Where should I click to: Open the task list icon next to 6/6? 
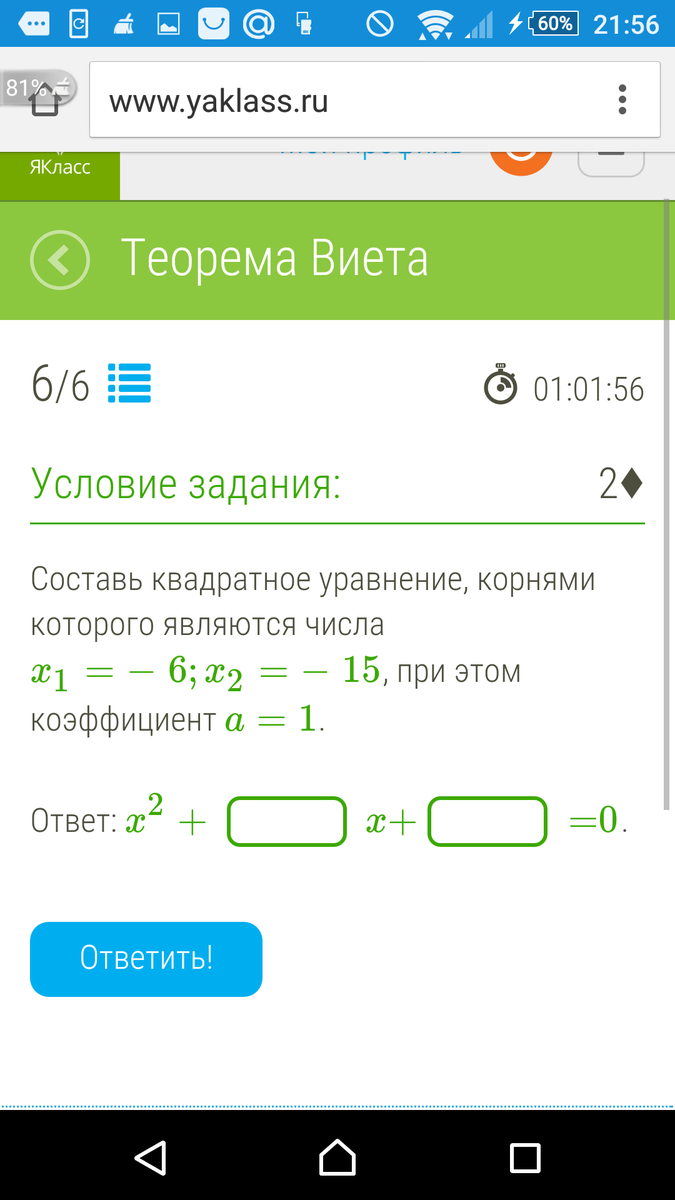coord(129,382)
